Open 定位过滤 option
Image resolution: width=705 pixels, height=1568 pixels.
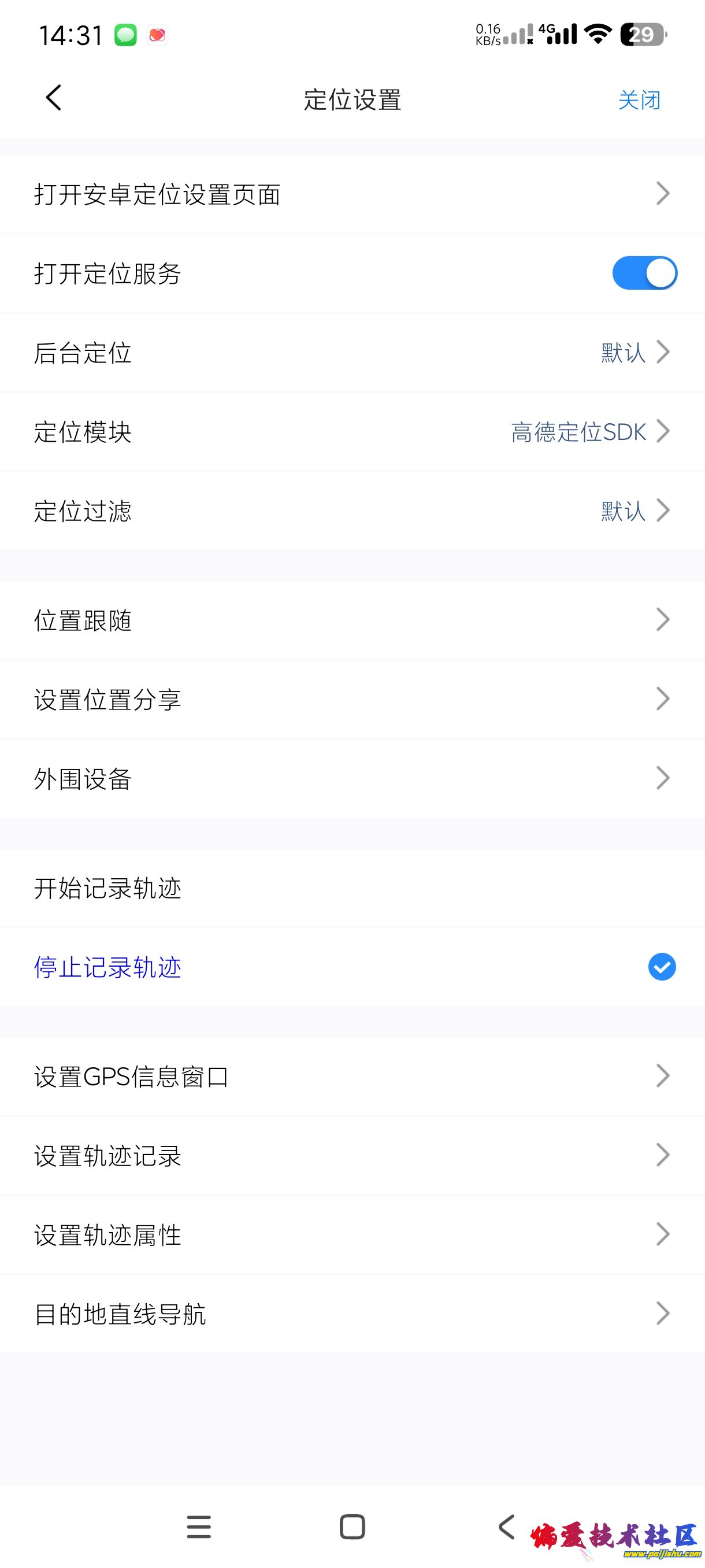click(352, 511)
